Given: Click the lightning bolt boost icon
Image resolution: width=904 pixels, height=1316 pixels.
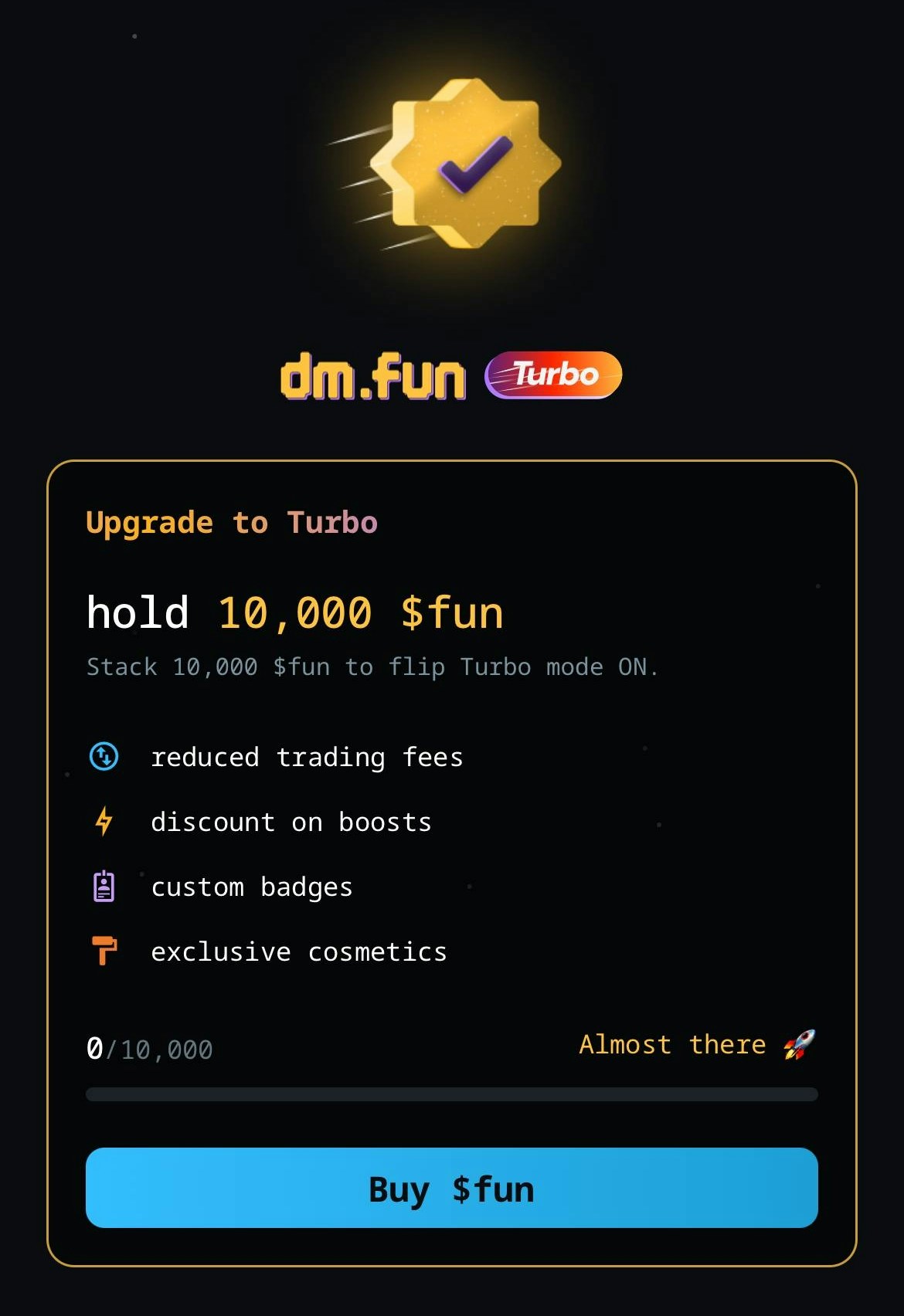Looking at the screenshot, I should 105,822.
